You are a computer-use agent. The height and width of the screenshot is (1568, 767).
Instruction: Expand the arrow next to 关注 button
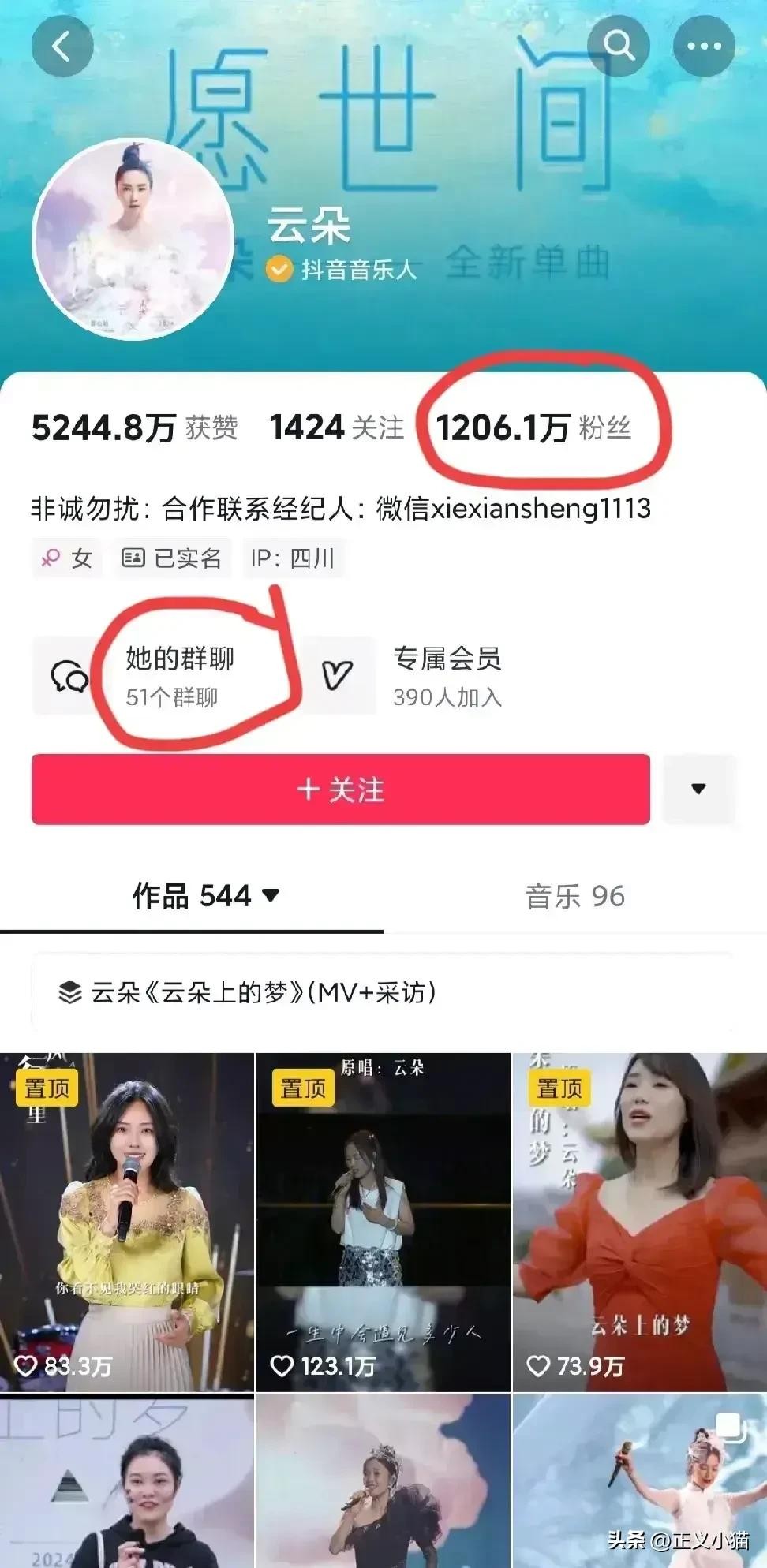(698, 790)
